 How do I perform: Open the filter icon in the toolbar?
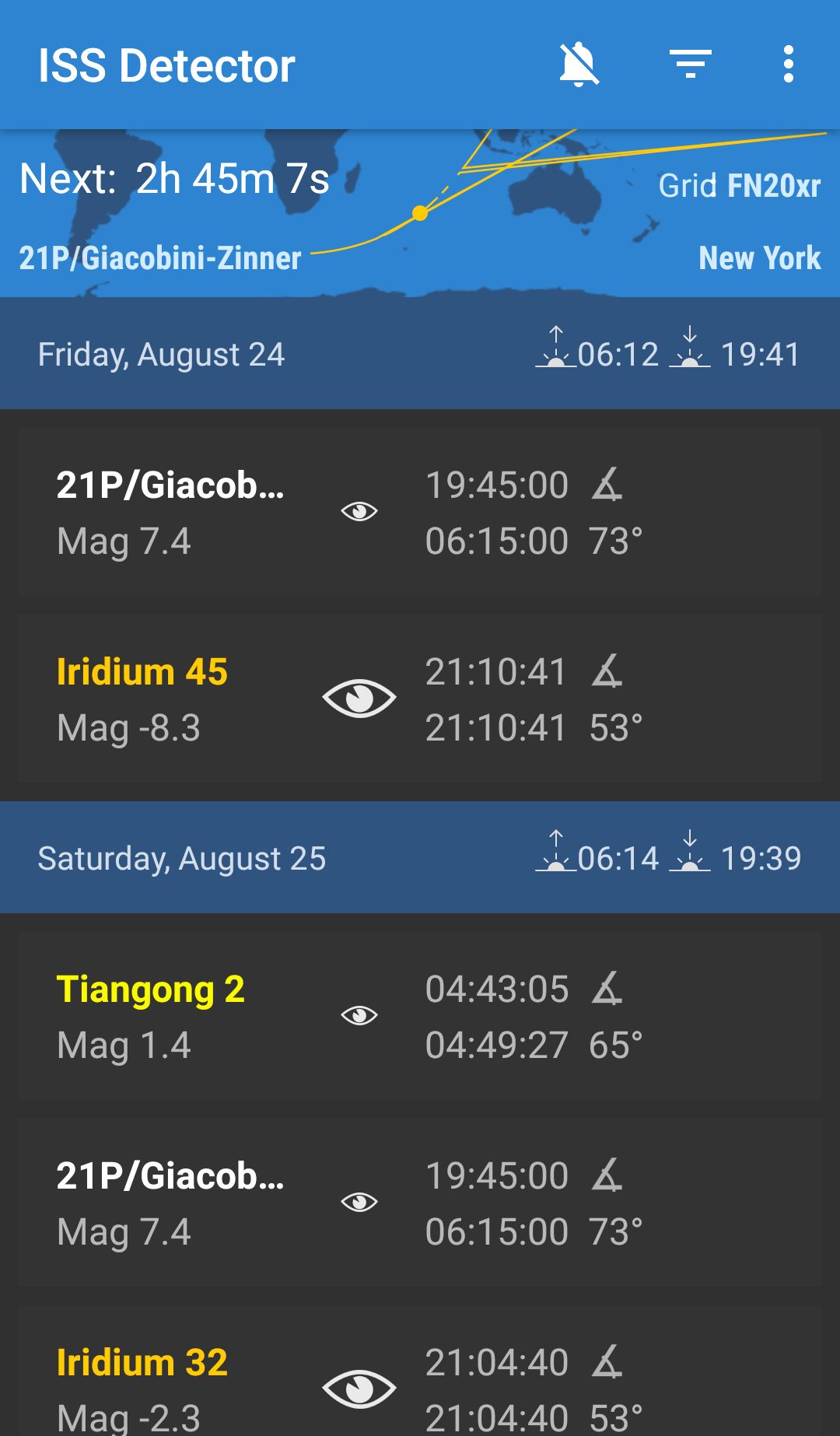pos(689,65)
